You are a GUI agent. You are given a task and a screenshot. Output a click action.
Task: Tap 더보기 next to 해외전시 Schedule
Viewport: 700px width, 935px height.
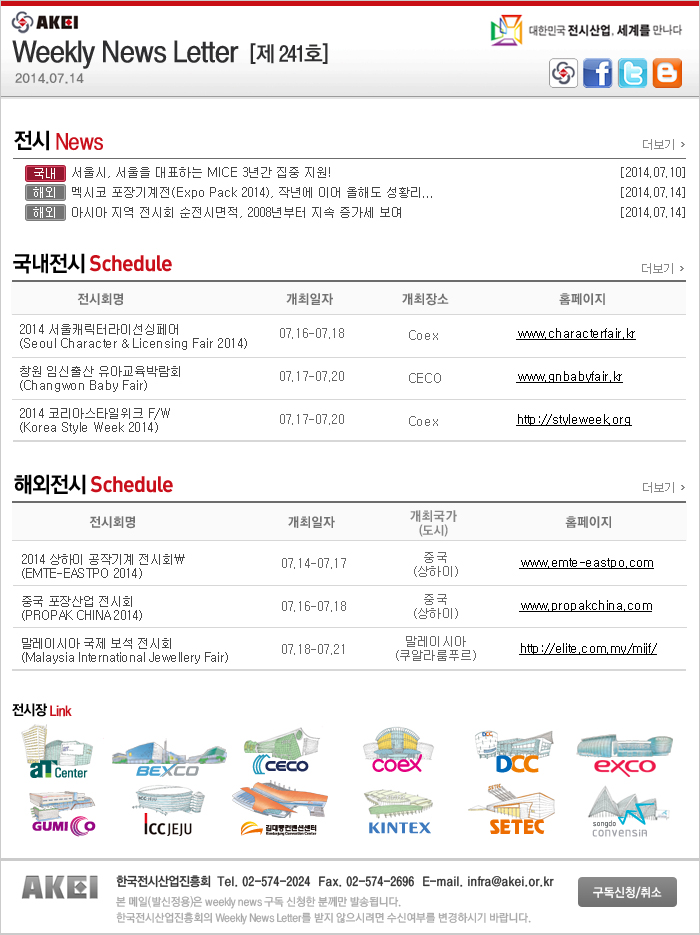click(663, 488)
